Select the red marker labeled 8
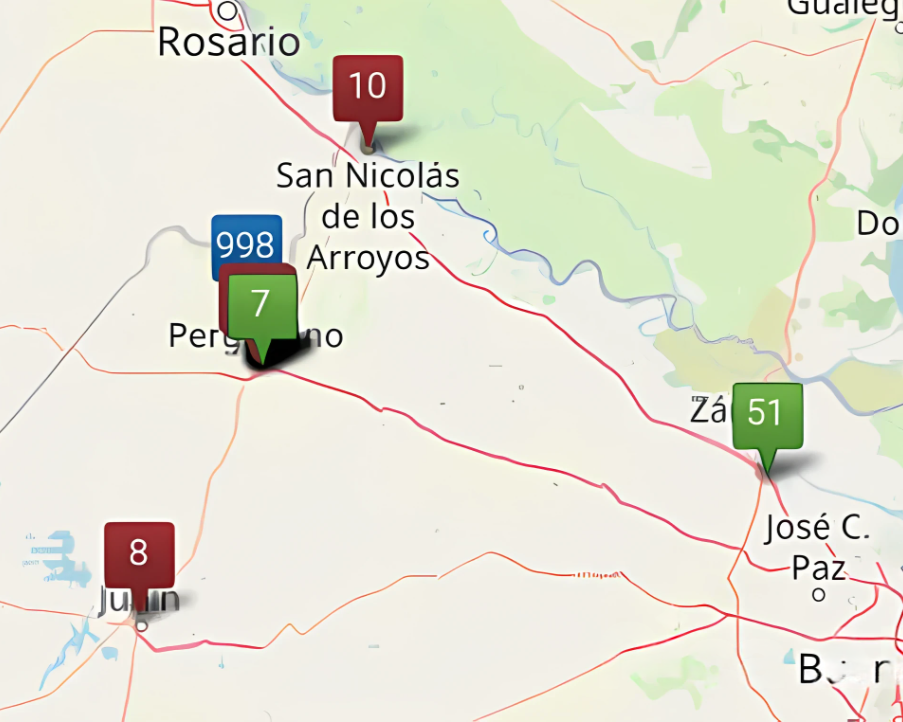 140,553
